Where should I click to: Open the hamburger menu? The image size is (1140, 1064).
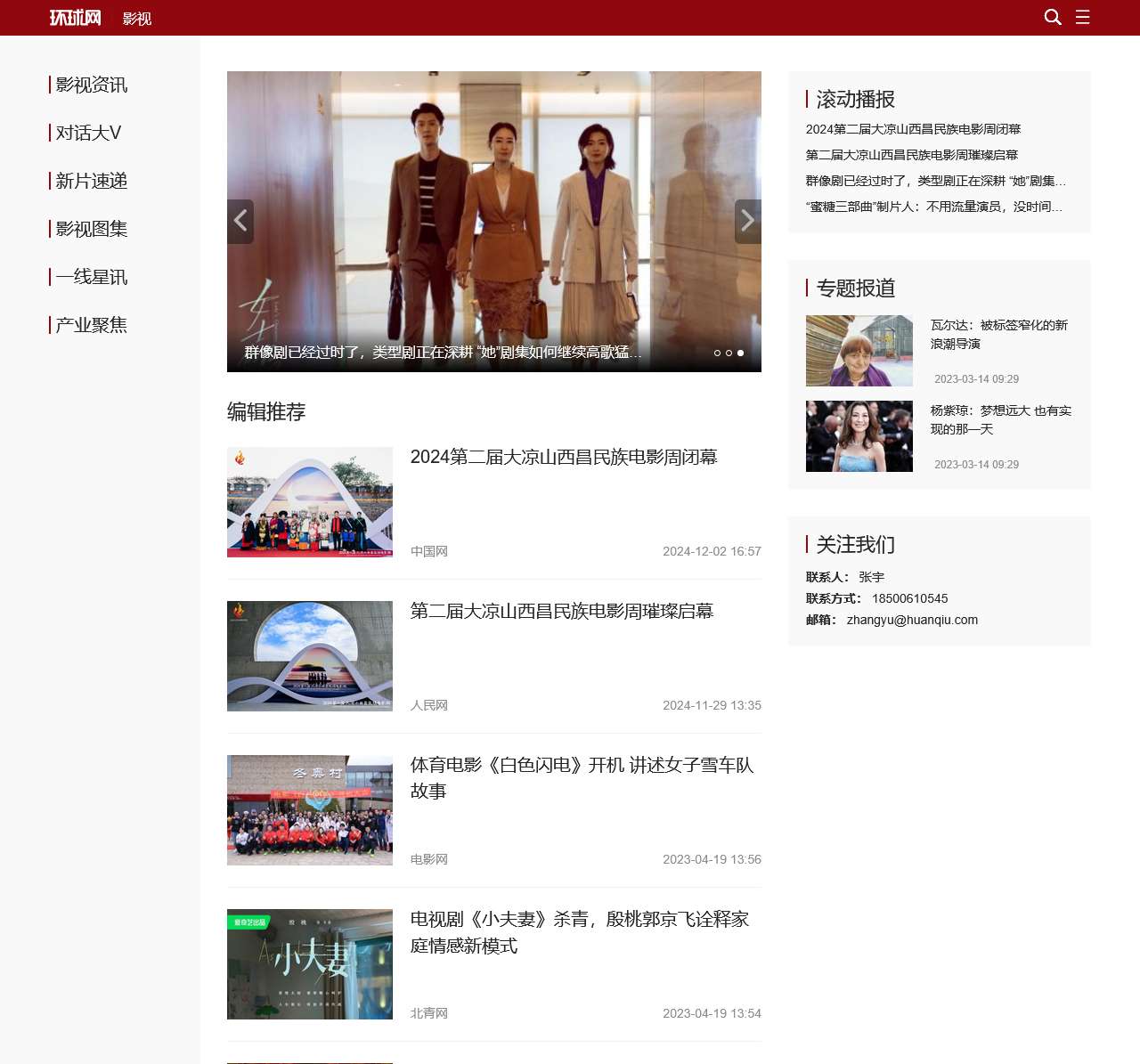pyautogui.click(x=1082, y=17)
